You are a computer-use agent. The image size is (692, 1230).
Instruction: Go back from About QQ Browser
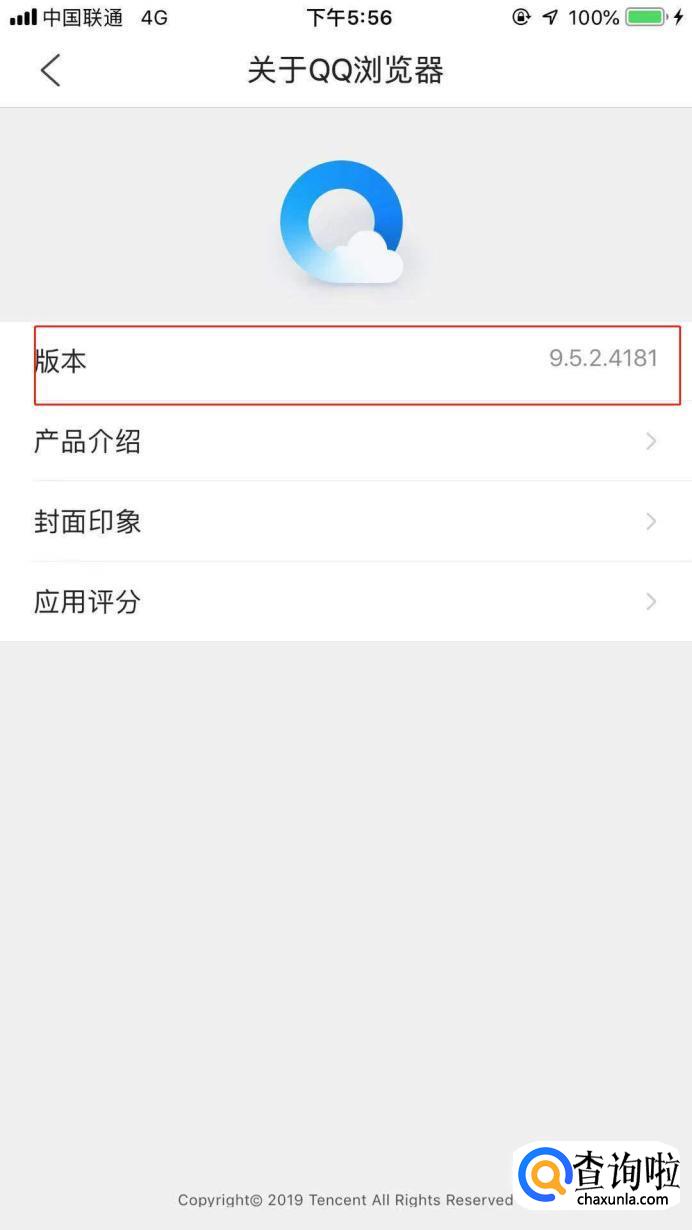click(x=50, y=70)
